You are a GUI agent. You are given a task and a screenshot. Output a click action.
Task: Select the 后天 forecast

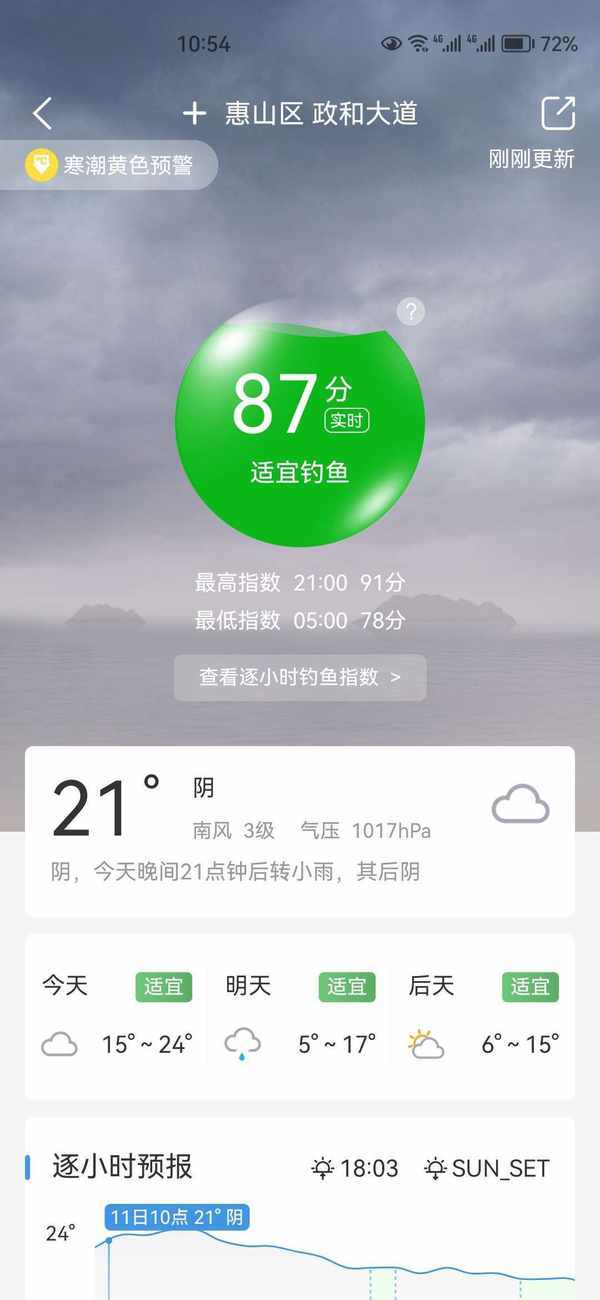(x=483, y=1016)
